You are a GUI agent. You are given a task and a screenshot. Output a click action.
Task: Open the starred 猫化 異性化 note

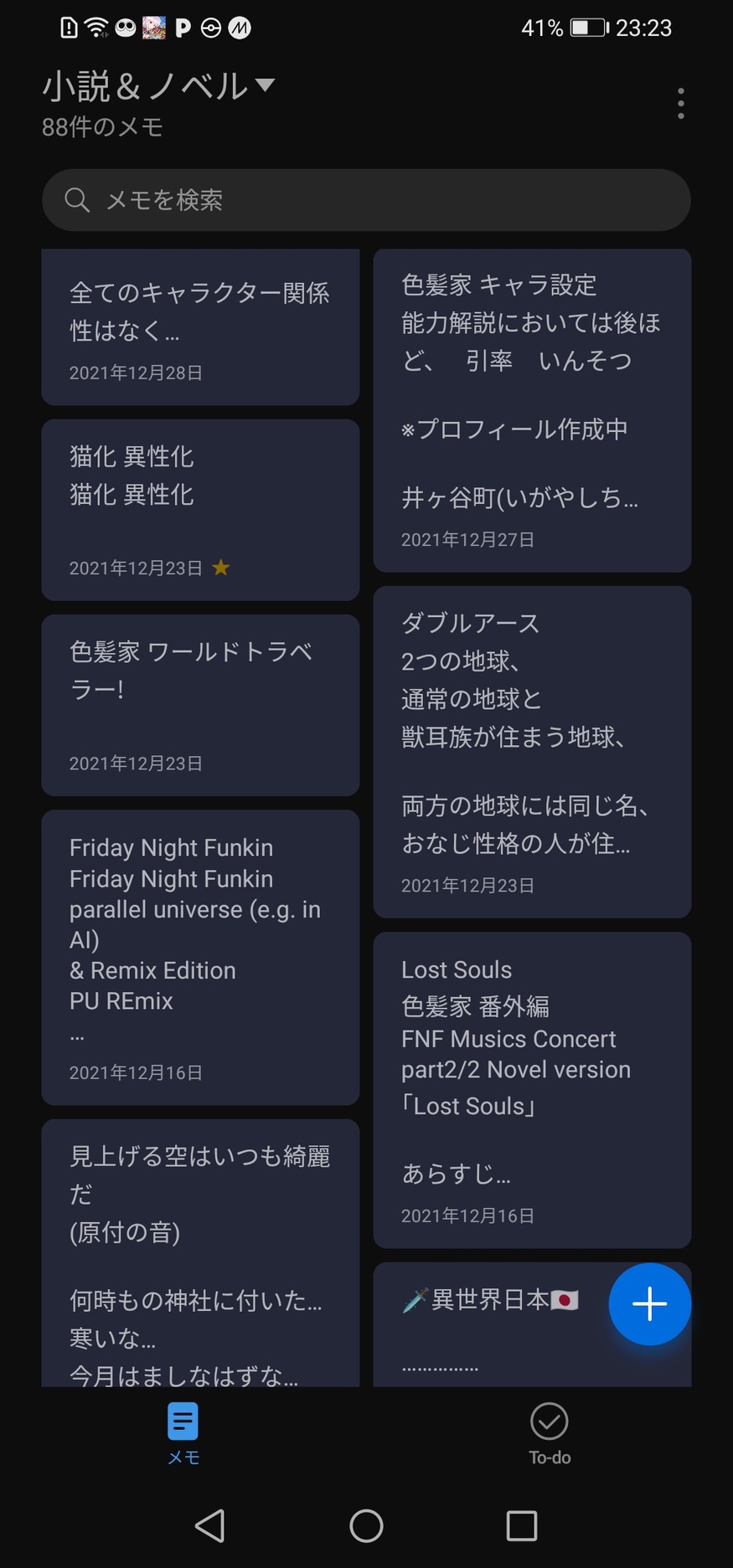click(200, 510)
